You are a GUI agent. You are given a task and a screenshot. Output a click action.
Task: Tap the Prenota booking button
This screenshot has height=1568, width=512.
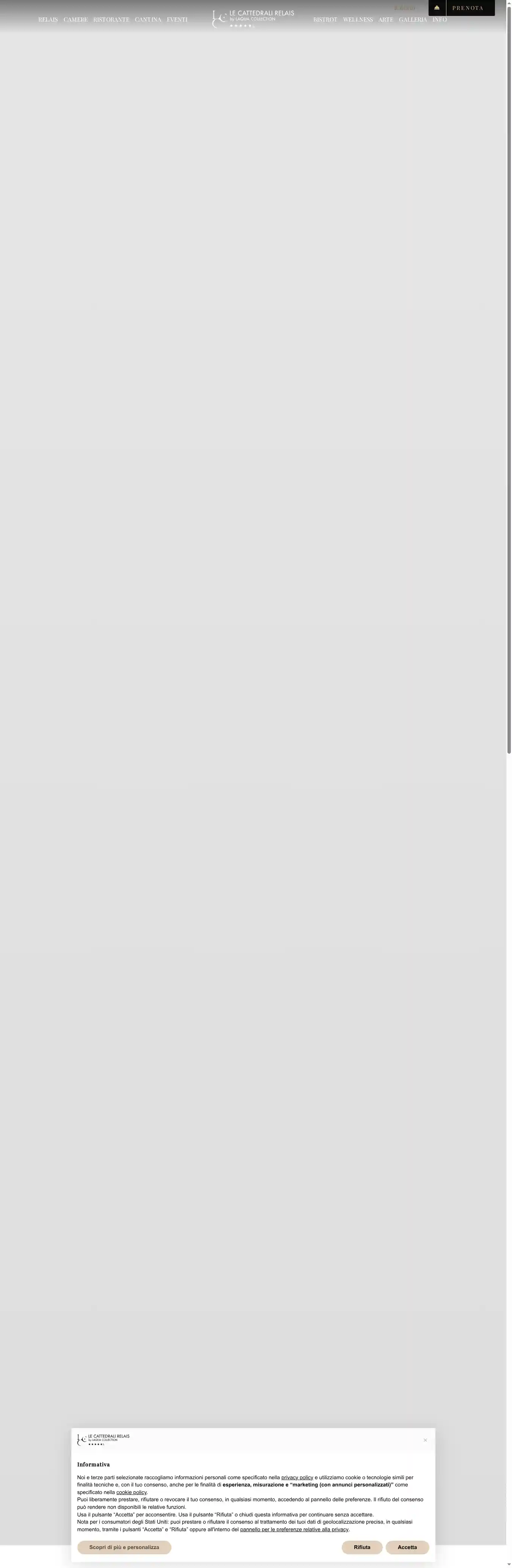pos(468,8)
